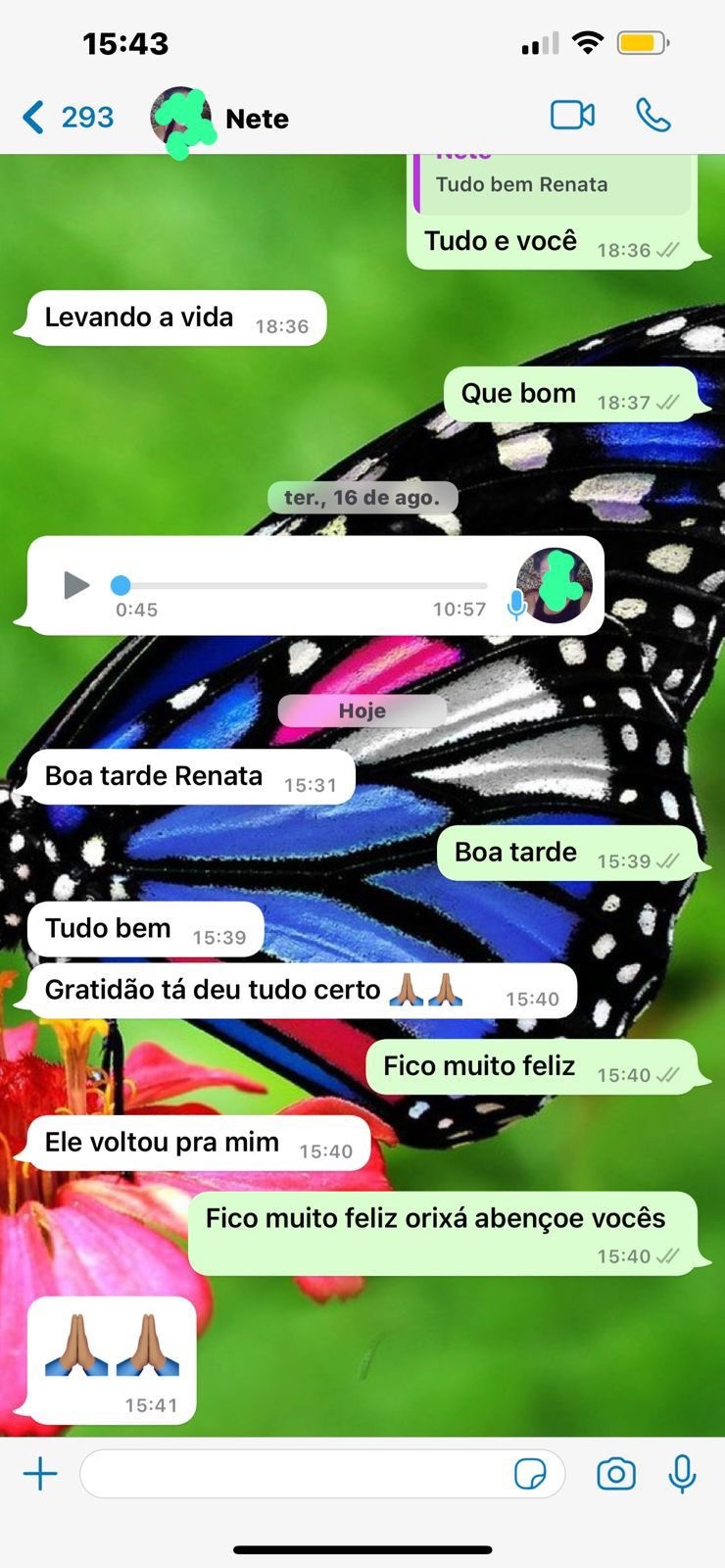Focus the message text field

(292, 1474)
